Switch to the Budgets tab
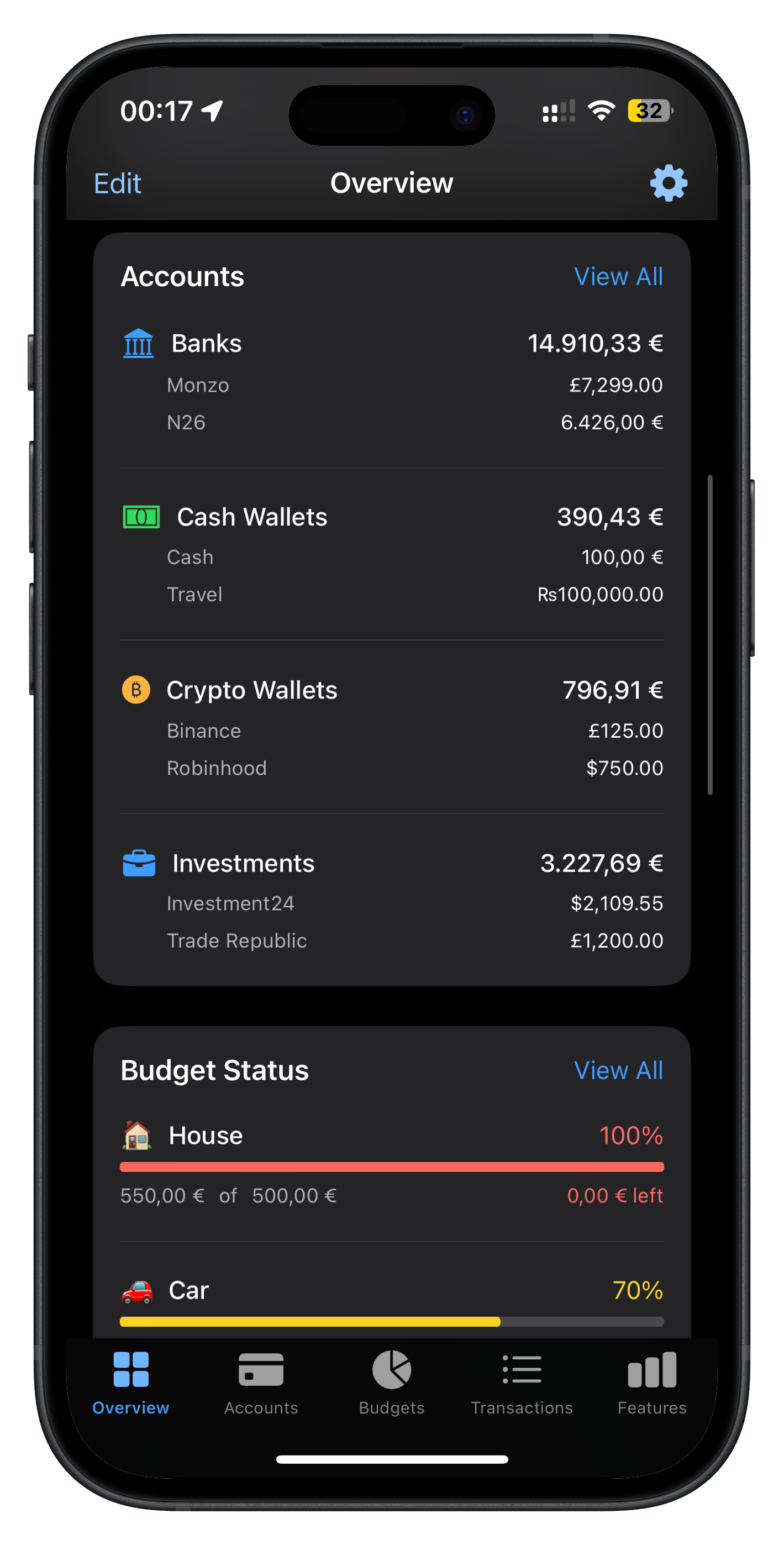 [392, 1383]
